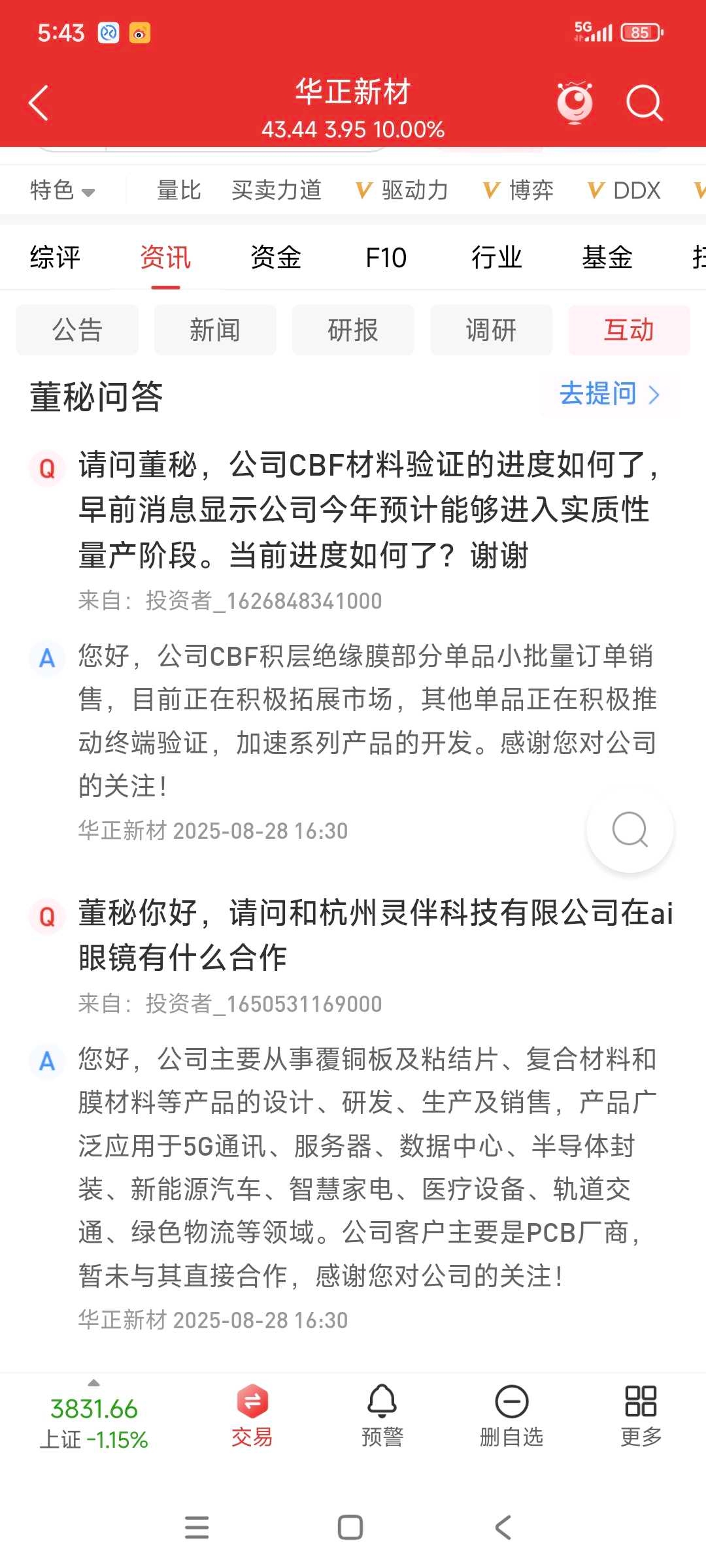Switch to the 行业 tab
The image size is (706, 1568).
(x=497, y=257)
